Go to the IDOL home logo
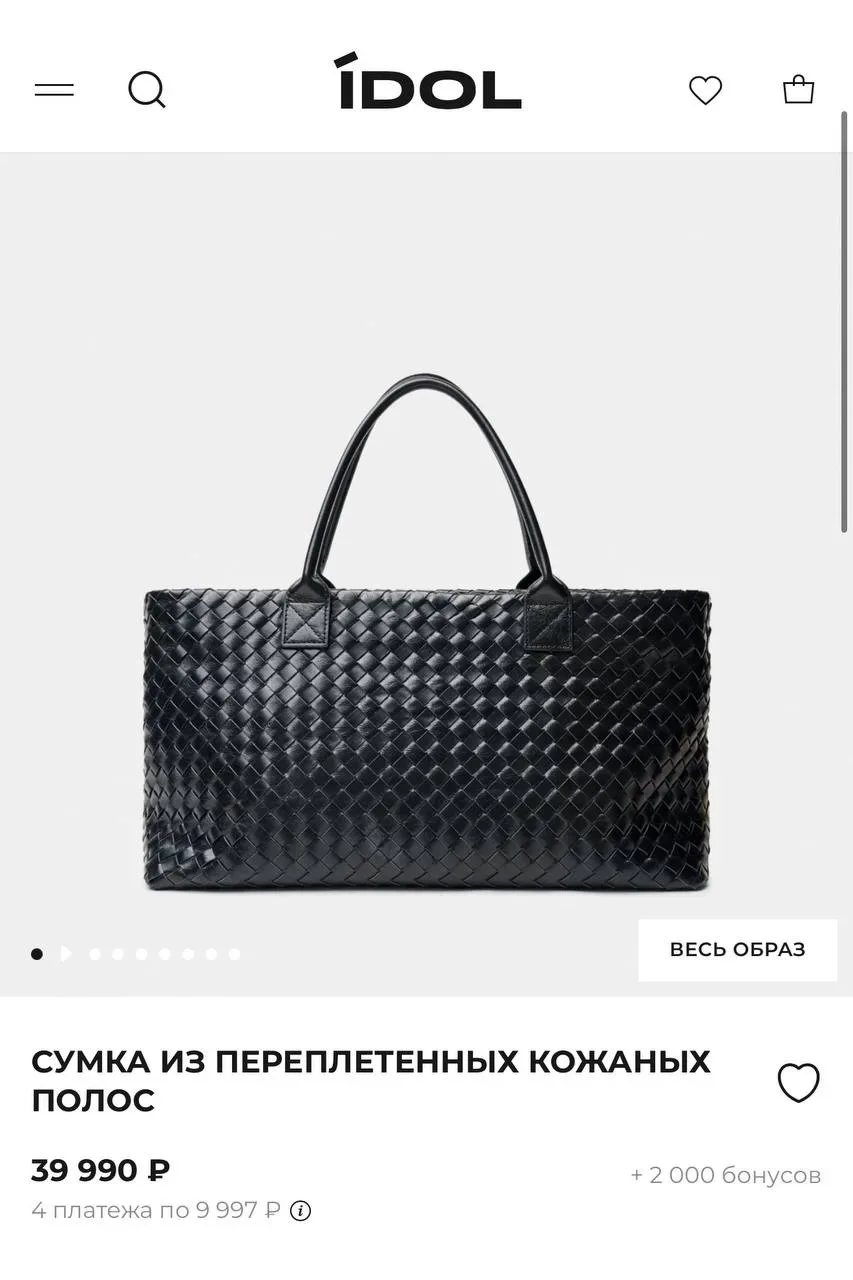The image size is (853, 1280). point(427,81)
